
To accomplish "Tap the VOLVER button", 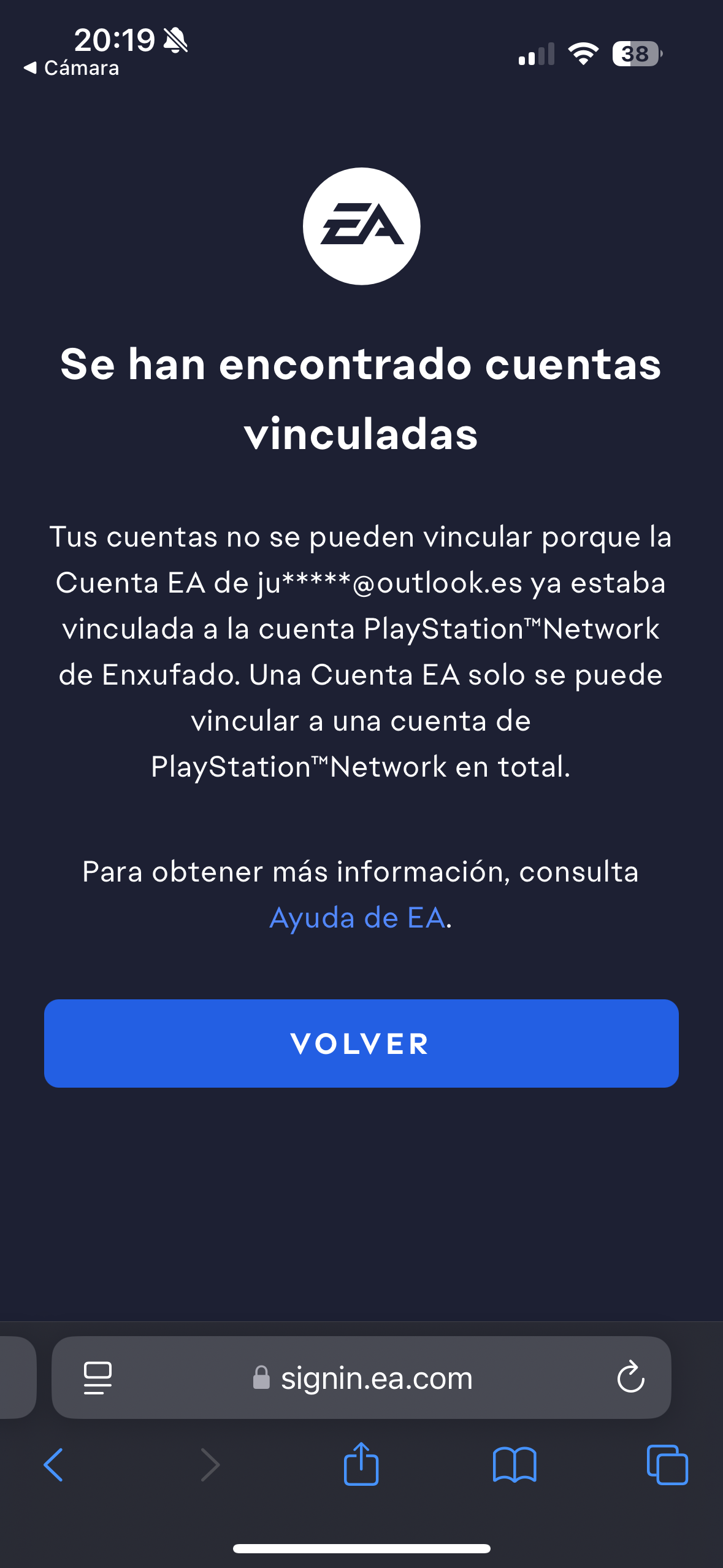I will 361,1043.
